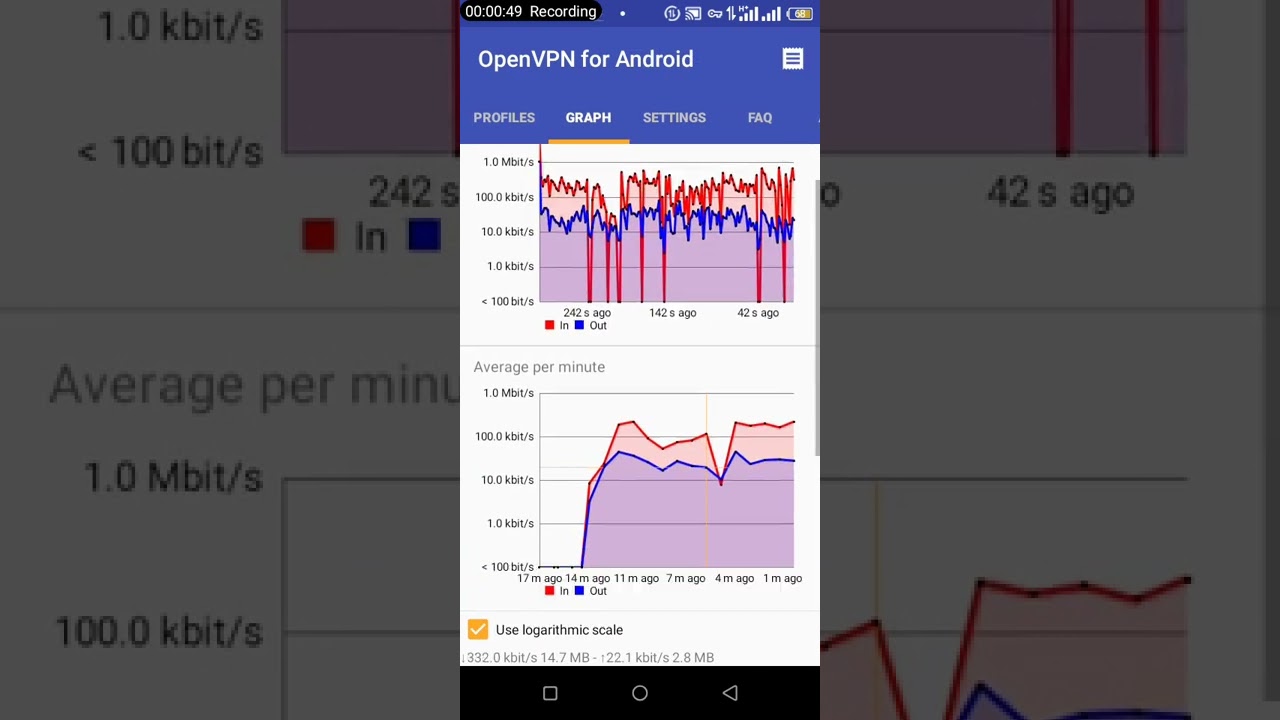
Task: Switch to the Profiles tab
Action: [x=504, y=118]
